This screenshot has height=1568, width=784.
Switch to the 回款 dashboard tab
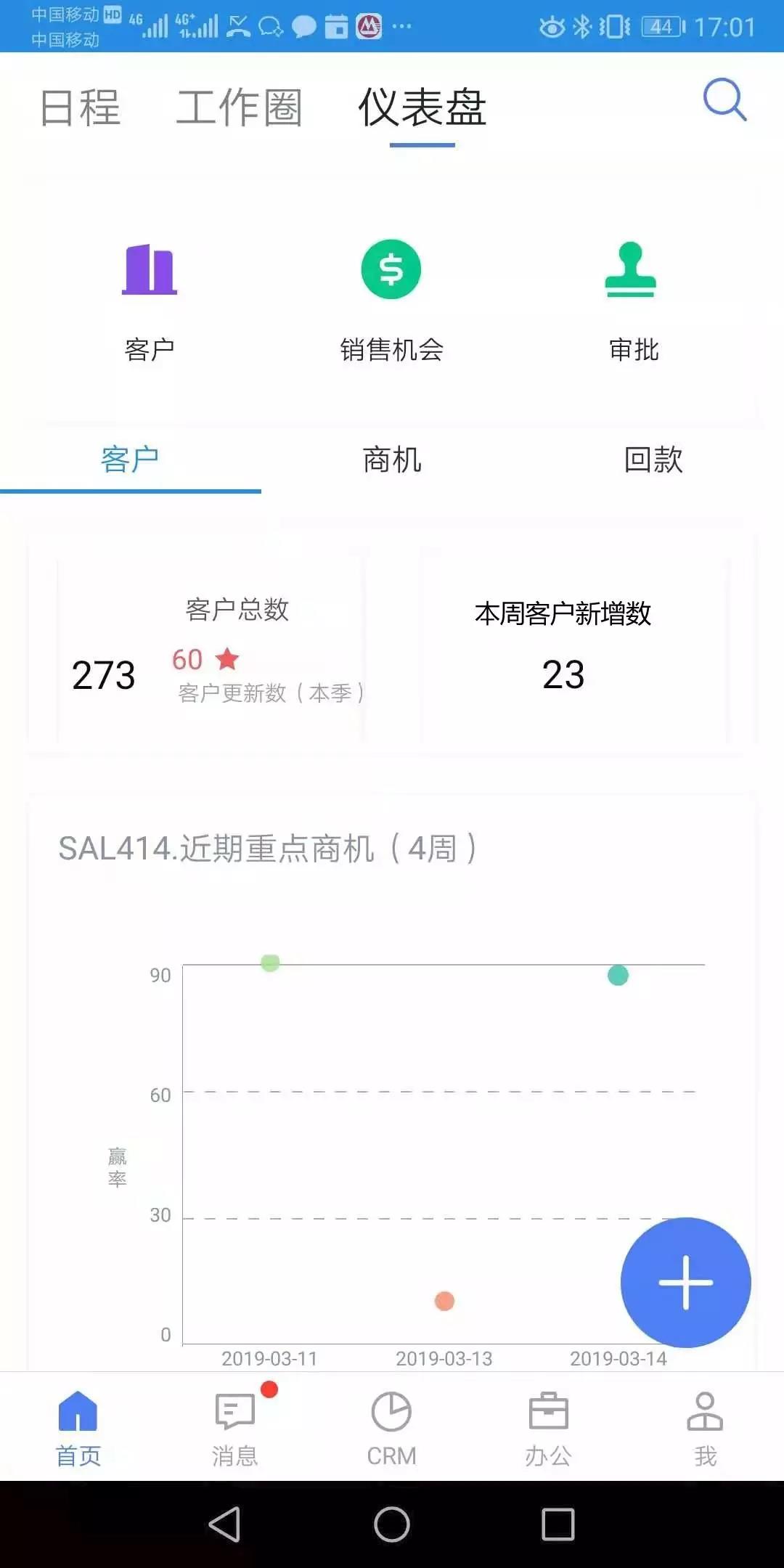coord(653,460)
